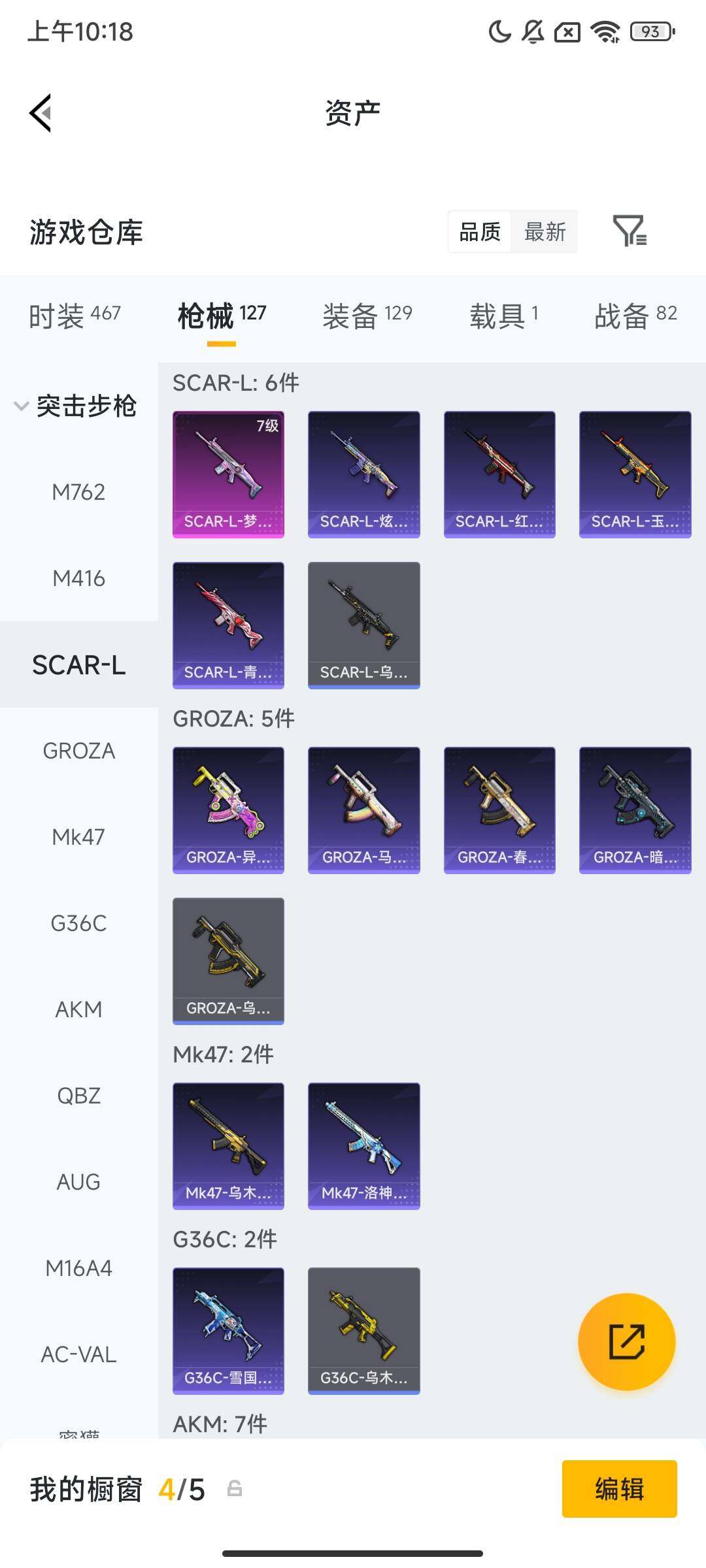Open the filter icon next to 最新
Viewport: 706px width, 1568px height.
click(x=629, y=231)
